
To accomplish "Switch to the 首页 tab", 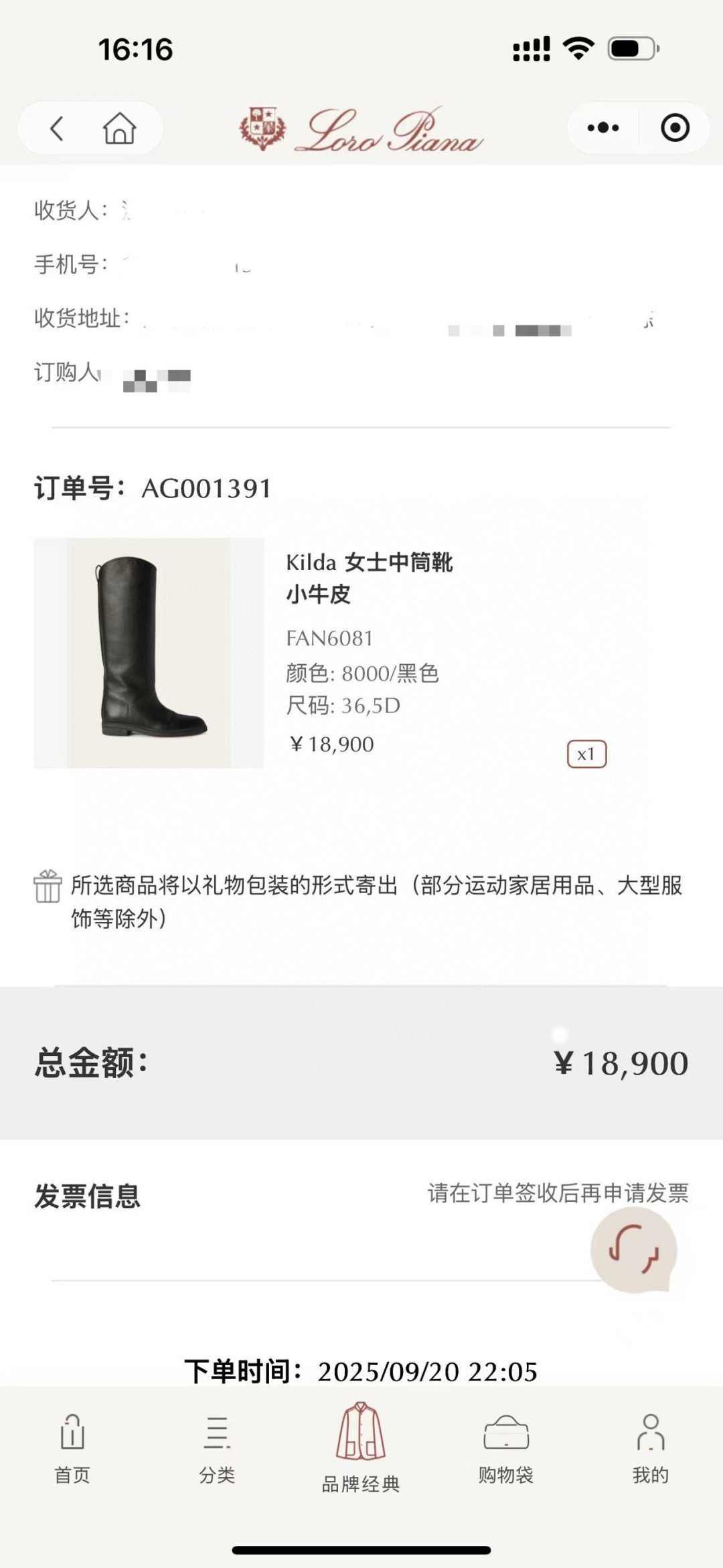I will pyautogui.click(x=72, y=1446).
